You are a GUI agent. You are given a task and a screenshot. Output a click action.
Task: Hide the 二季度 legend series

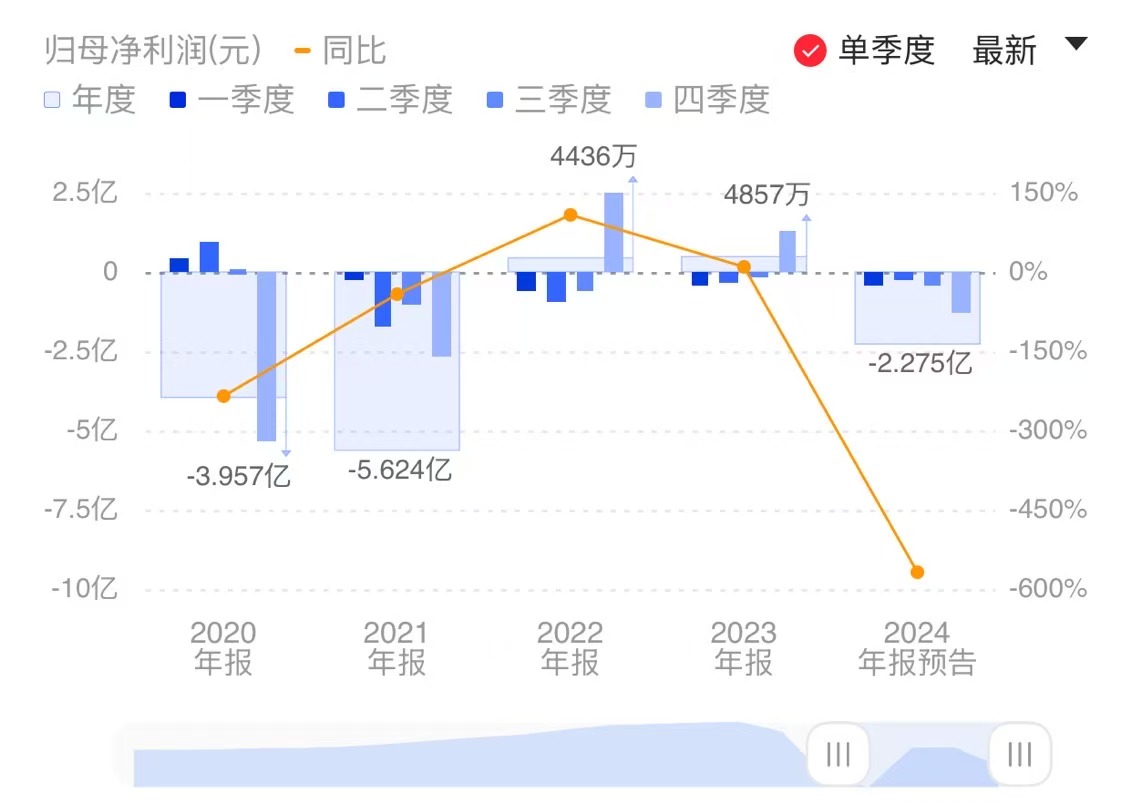(x=390, y=100)
